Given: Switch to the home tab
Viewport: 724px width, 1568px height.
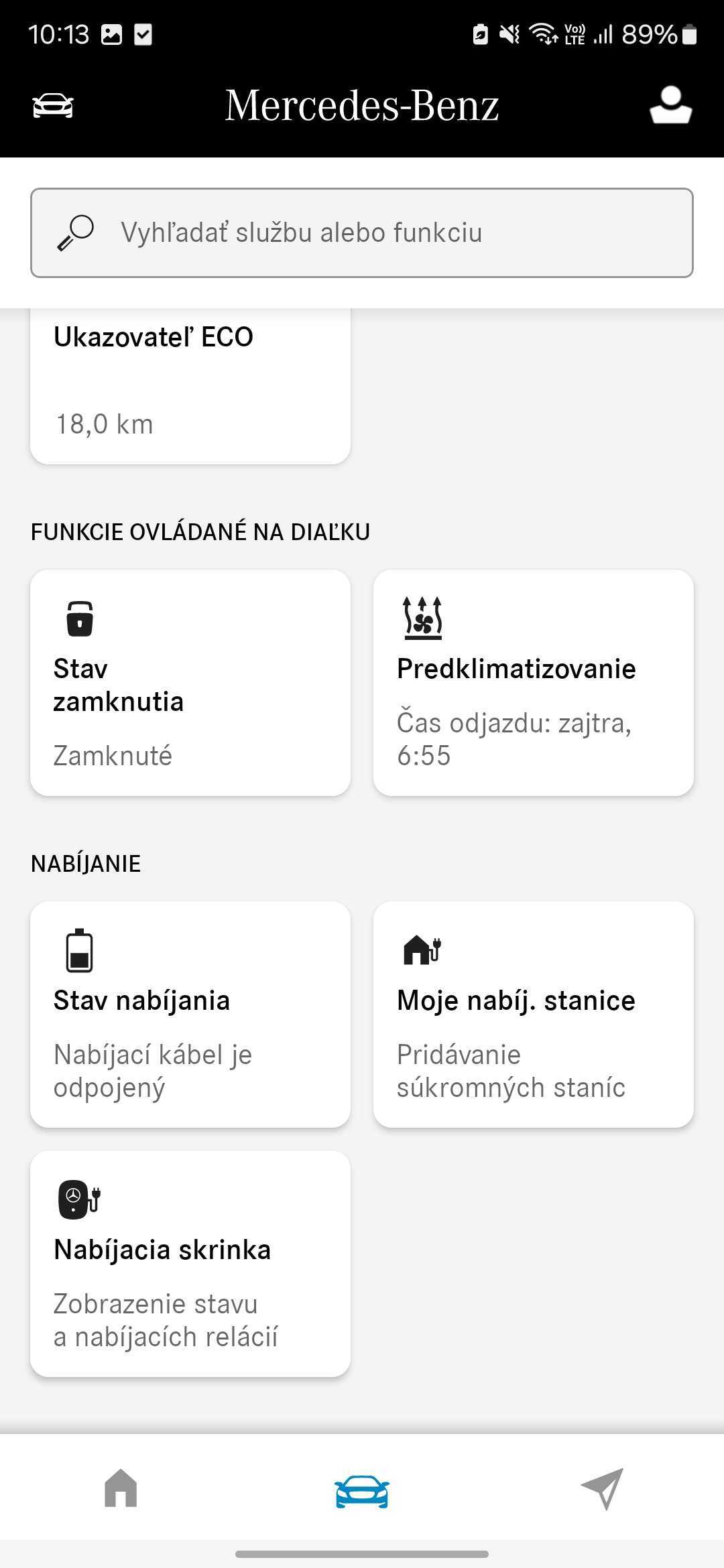Looking at the screenshot, I should click(121, 1488).
